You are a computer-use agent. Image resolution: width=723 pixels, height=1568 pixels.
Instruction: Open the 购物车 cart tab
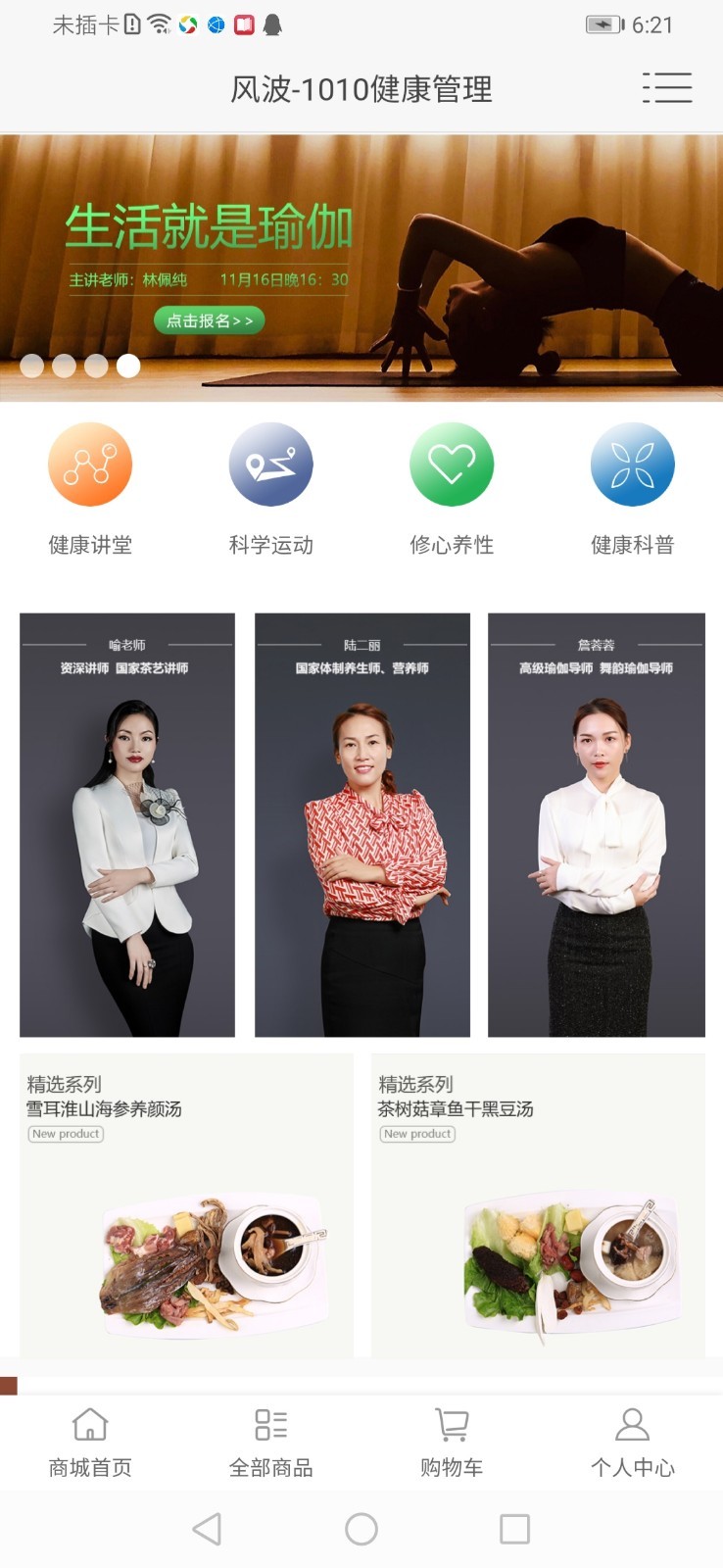[x=452, y=1443]
